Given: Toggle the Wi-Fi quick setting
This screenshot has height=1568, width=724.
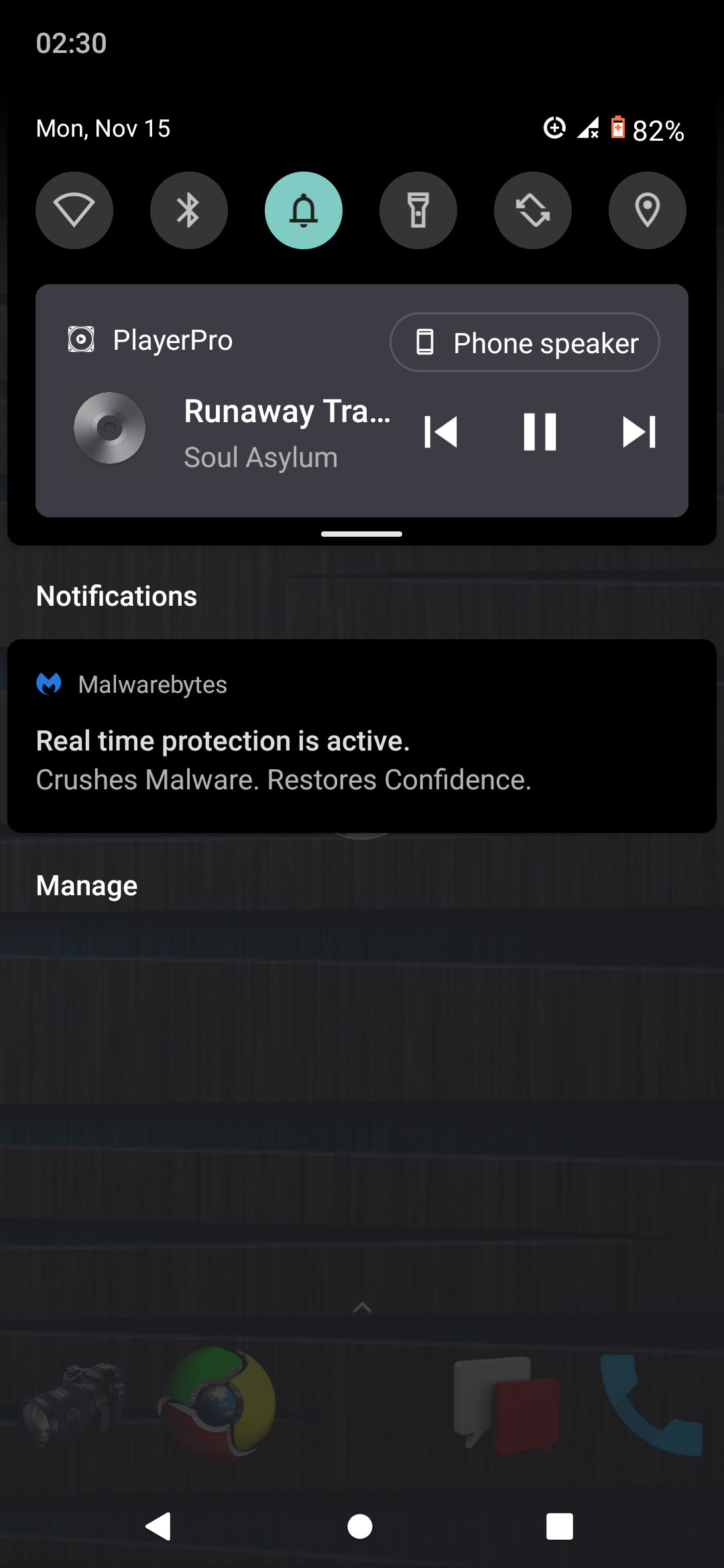Looking at the screenshot, I should (74, 210).
